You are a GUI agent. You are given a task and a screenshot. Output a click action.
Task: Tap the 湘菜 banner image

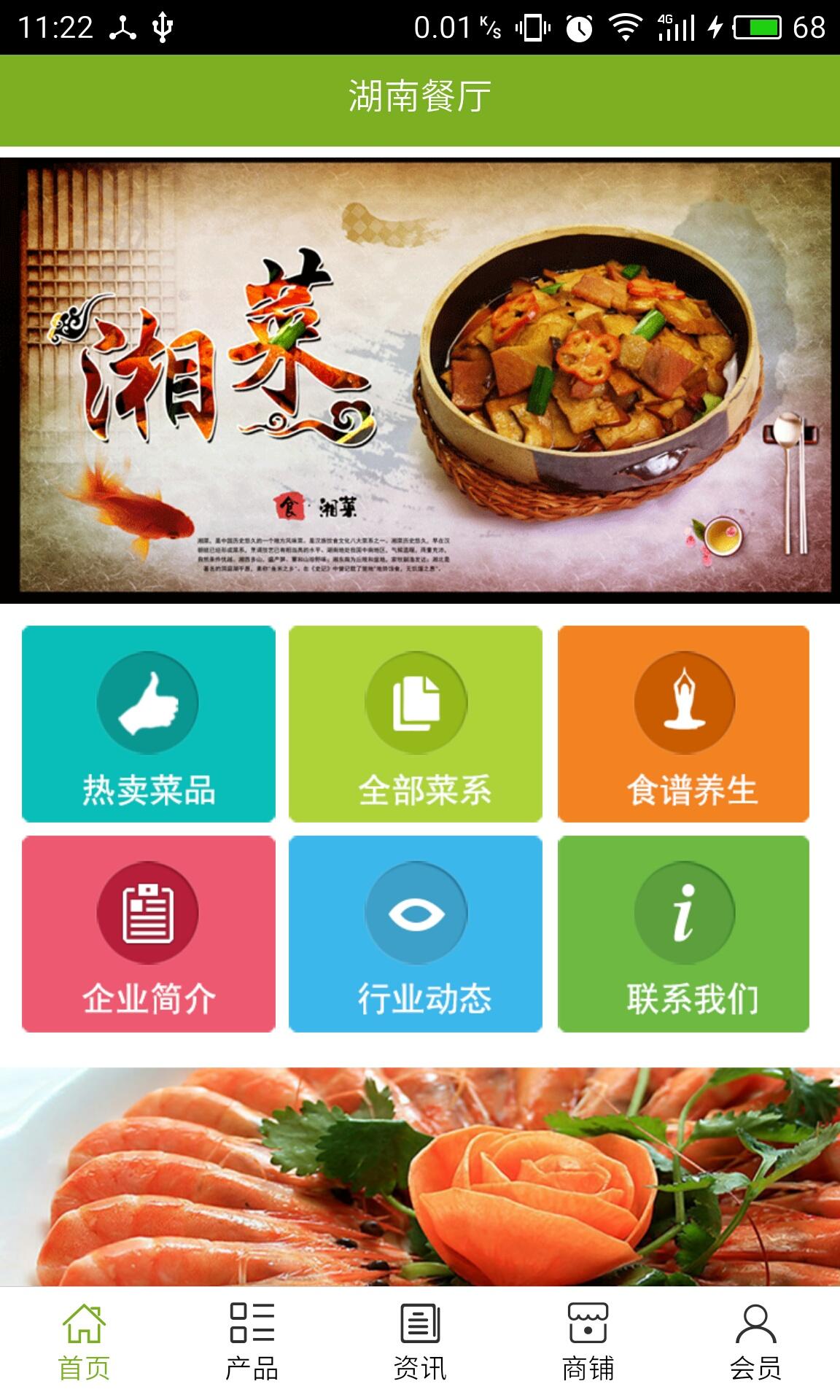tap(420, 379)
